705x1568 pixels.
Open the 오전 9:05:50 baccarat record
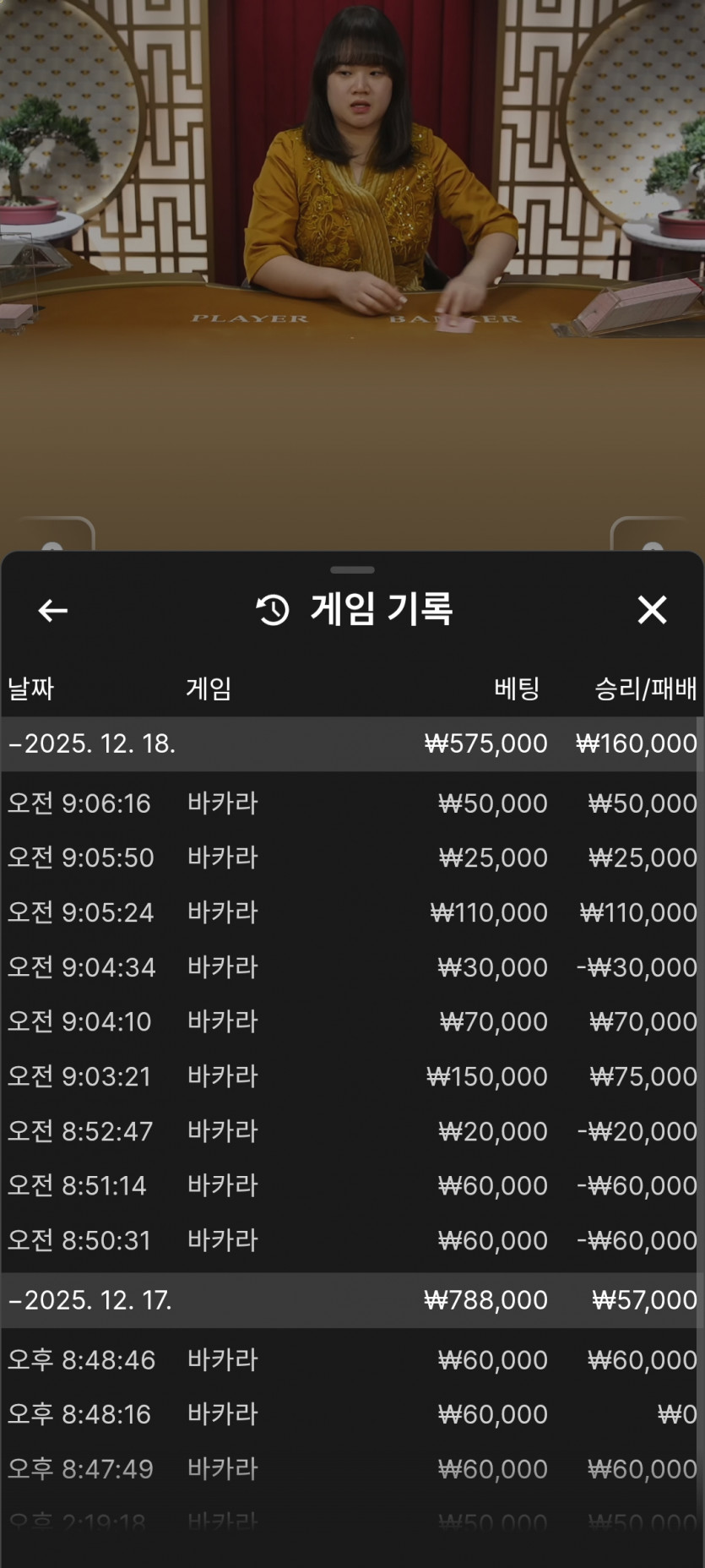coord(352,857)
